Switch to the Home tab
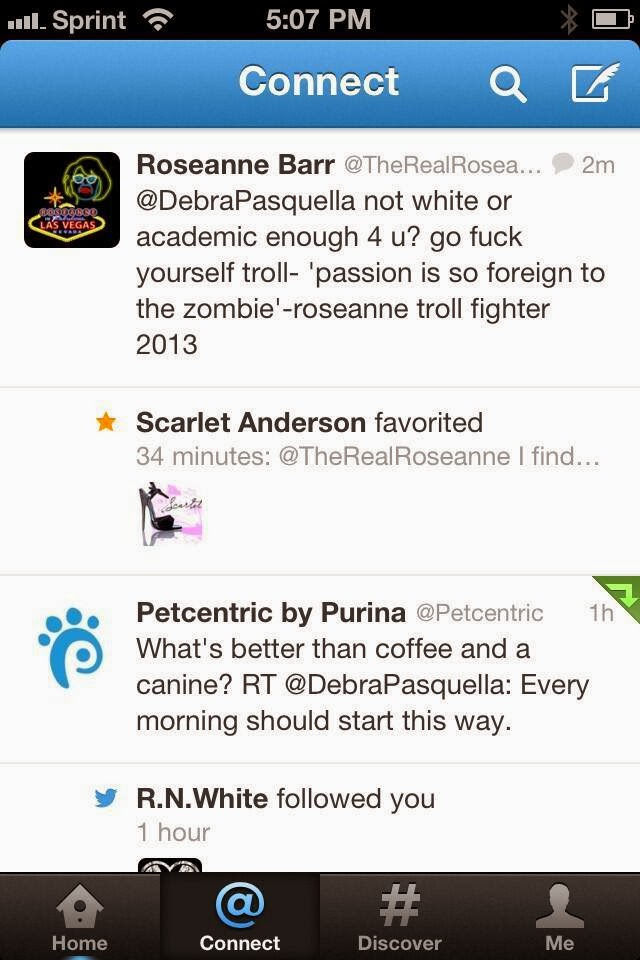 80,916
